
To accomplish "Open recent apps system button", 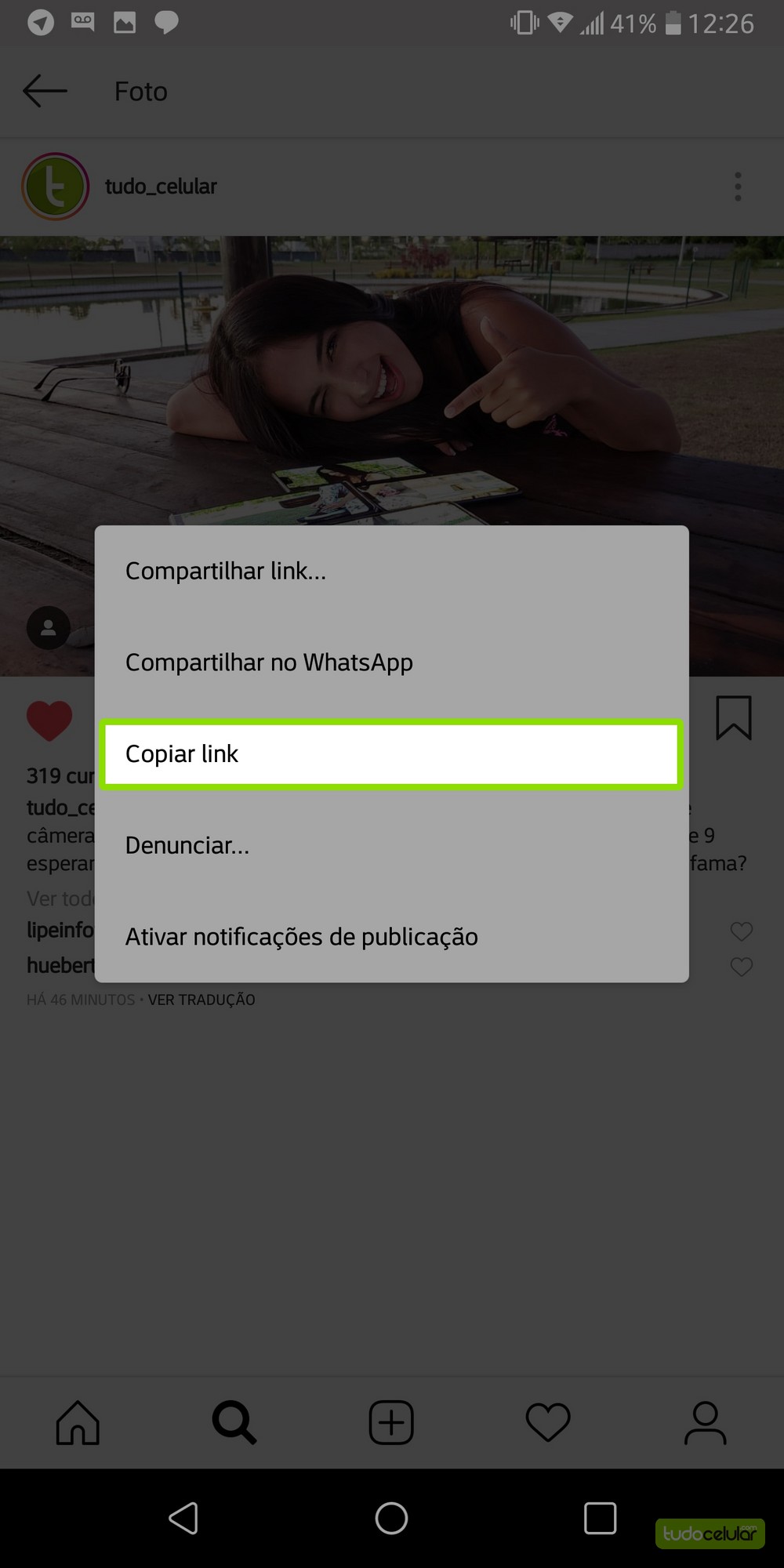I will pos(600,1519).
